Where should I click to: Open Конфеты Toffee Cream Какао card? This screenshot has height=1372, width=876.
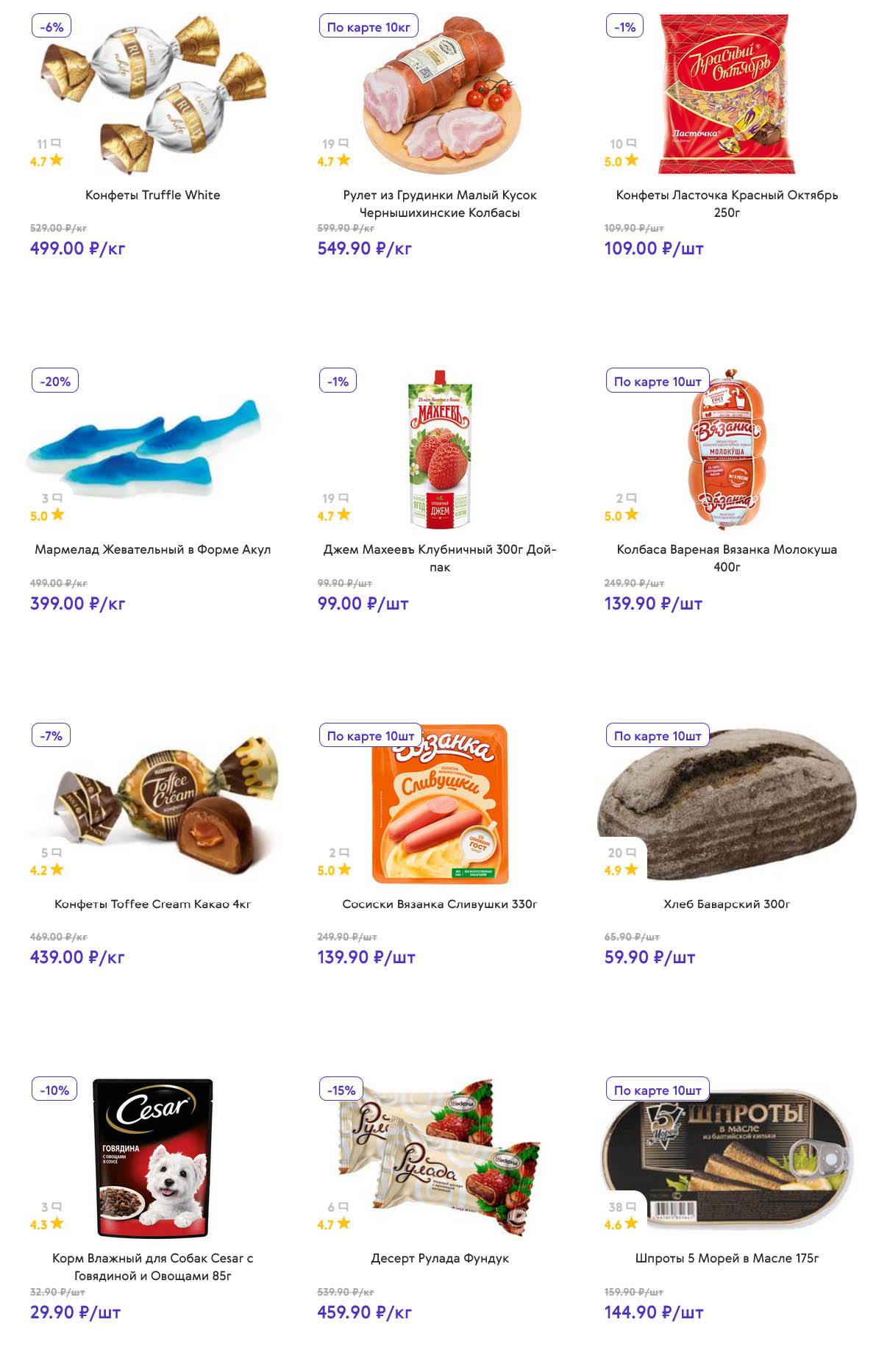(152, 904)
